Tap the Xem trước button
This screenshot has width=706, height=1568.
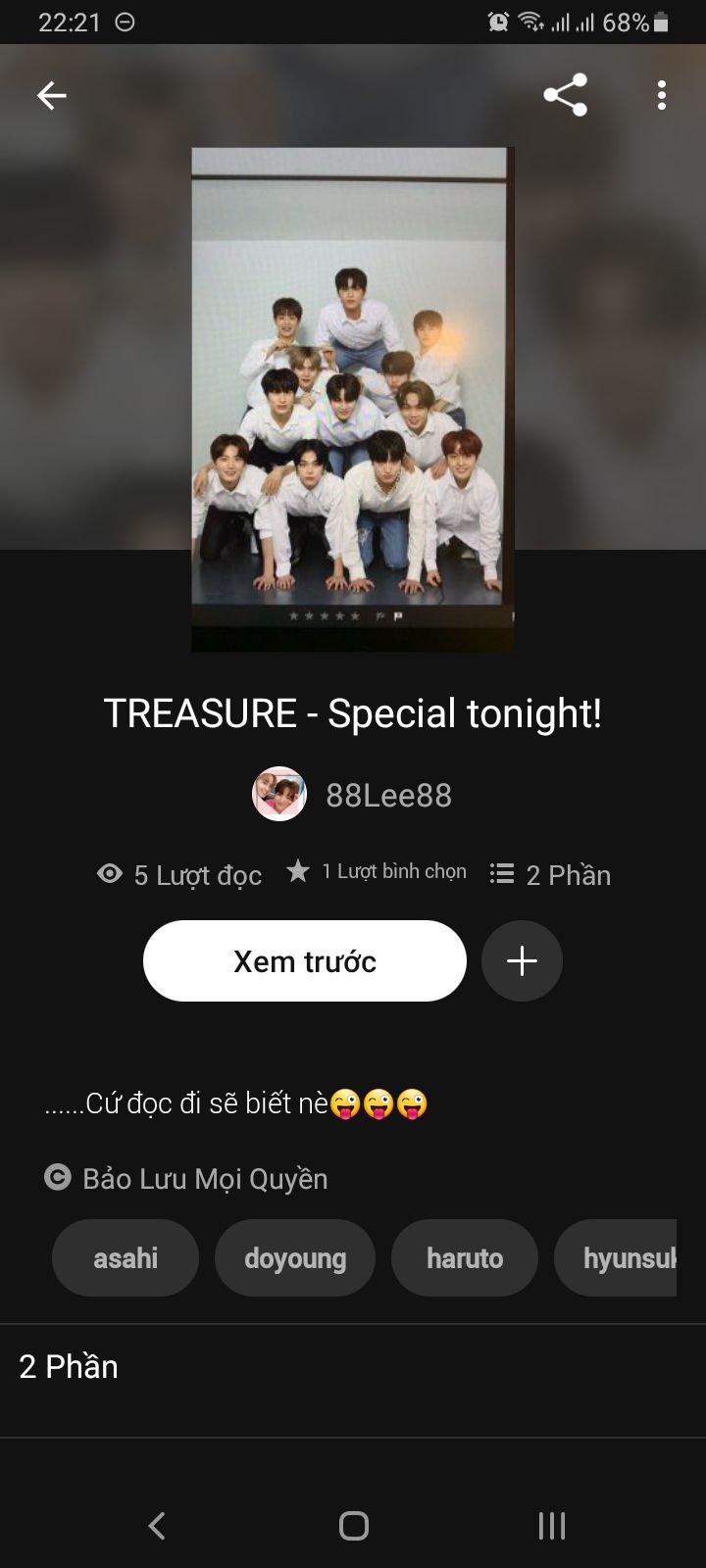click(x=305, y=960)
